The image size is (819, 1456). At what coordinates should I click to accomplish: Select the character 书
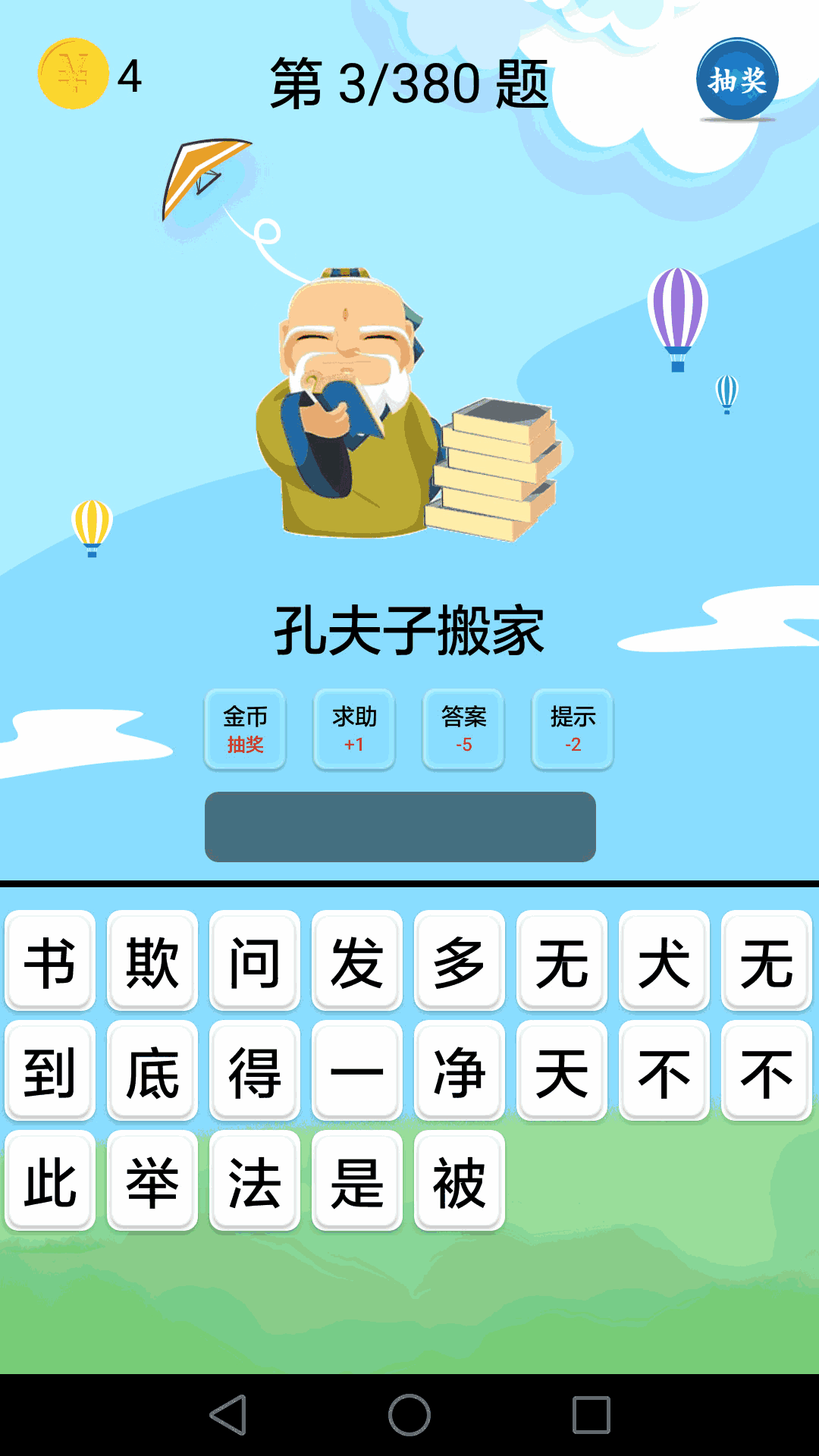(x=50, y=961)
